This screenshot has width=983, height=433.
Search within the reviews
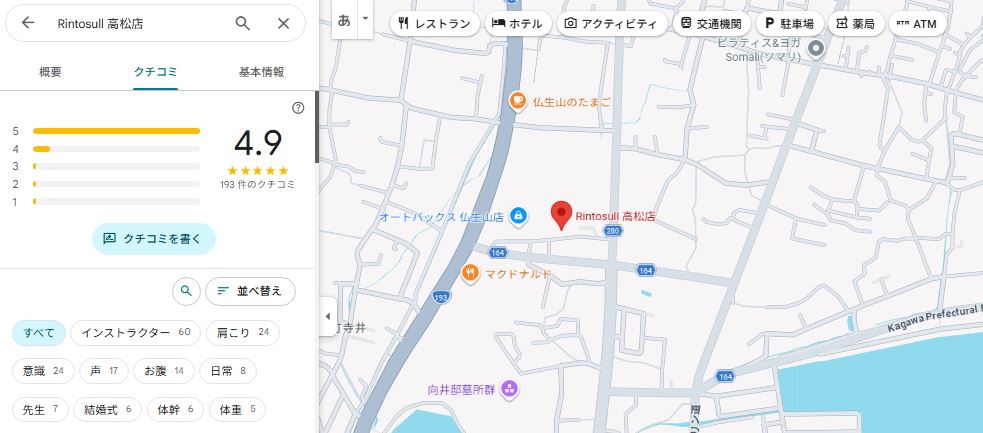tap(185, 291)
